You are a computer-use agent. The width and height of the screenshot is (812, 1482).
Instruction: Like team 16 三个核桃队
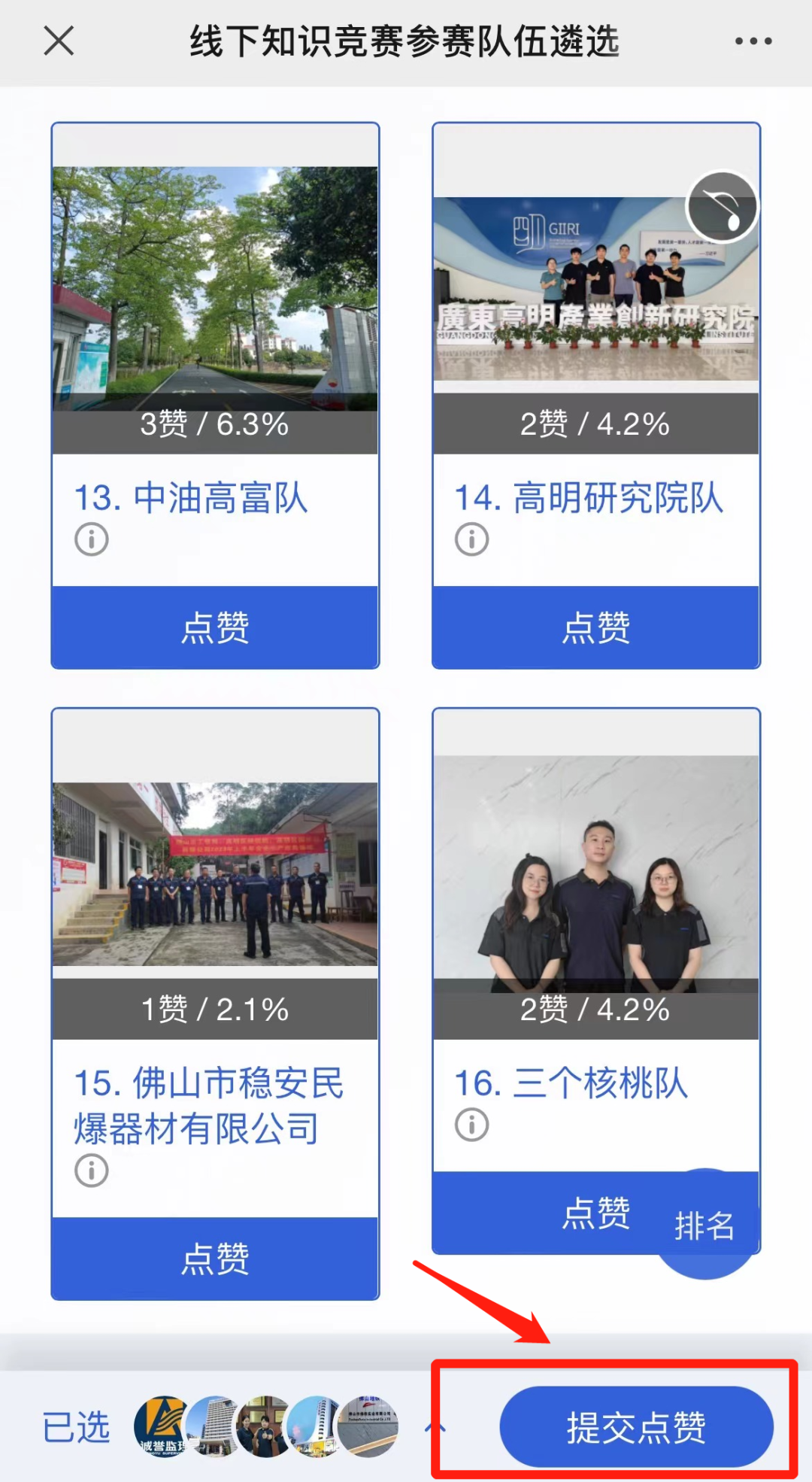[x=595, y=1213]
